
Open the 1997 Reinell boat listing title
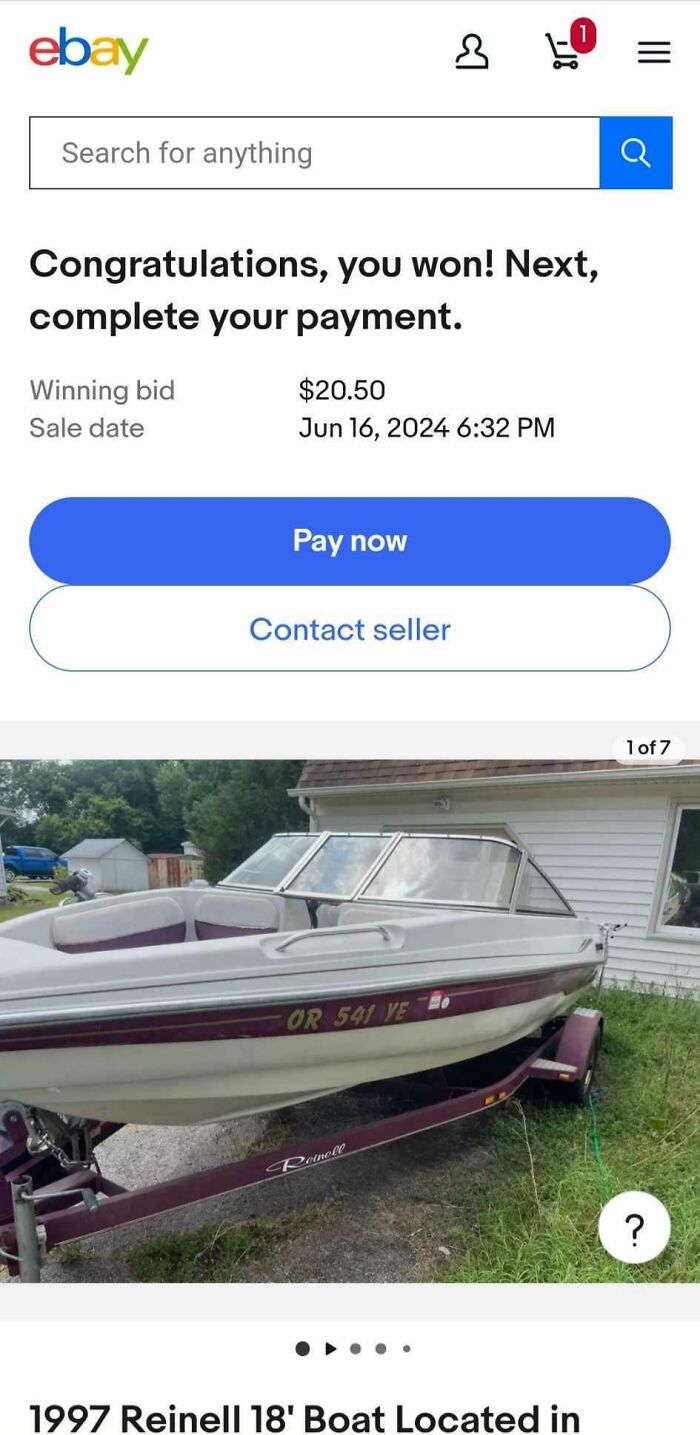tap(305, 1418)
